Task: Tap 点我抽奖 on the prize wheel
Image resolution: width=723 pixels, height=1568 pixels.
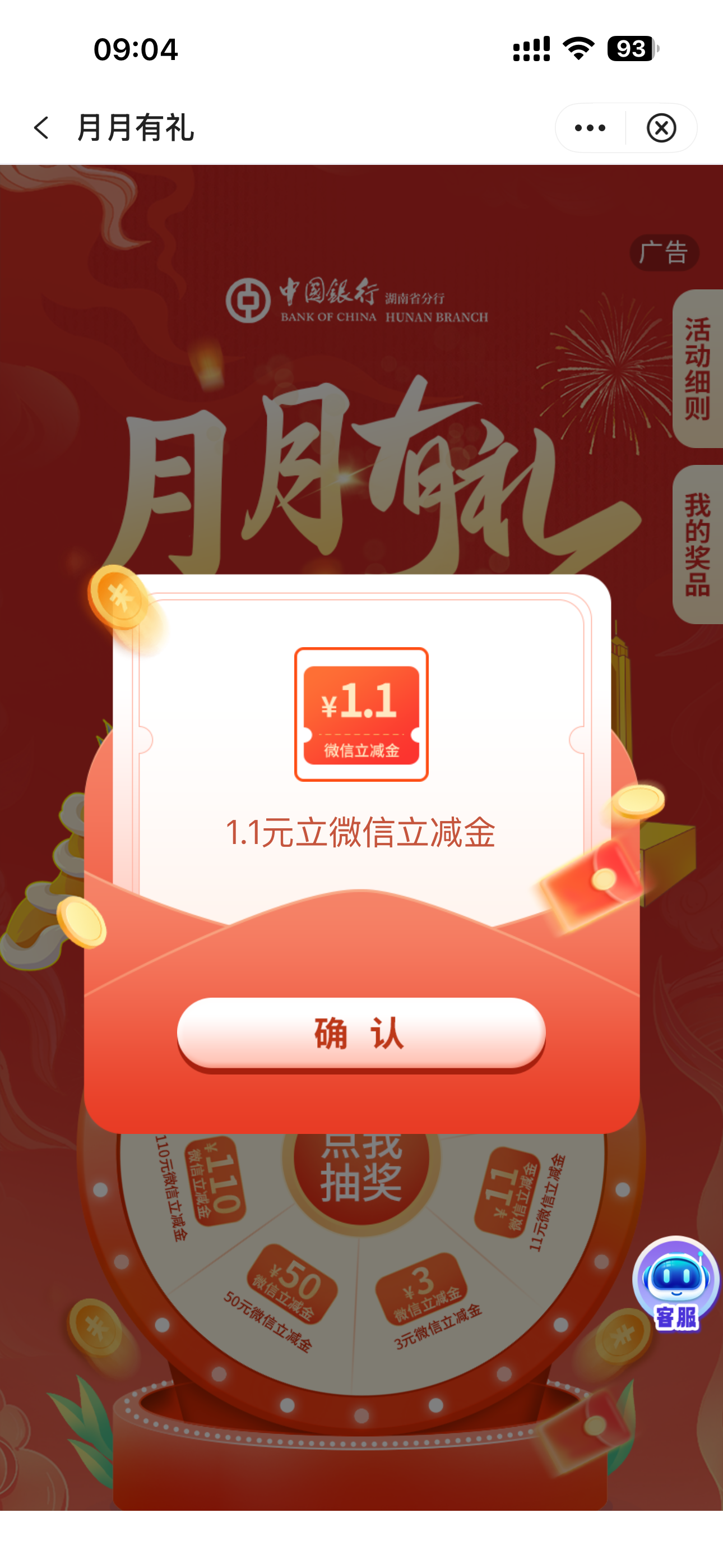Action: click(x=361, y=1175)
